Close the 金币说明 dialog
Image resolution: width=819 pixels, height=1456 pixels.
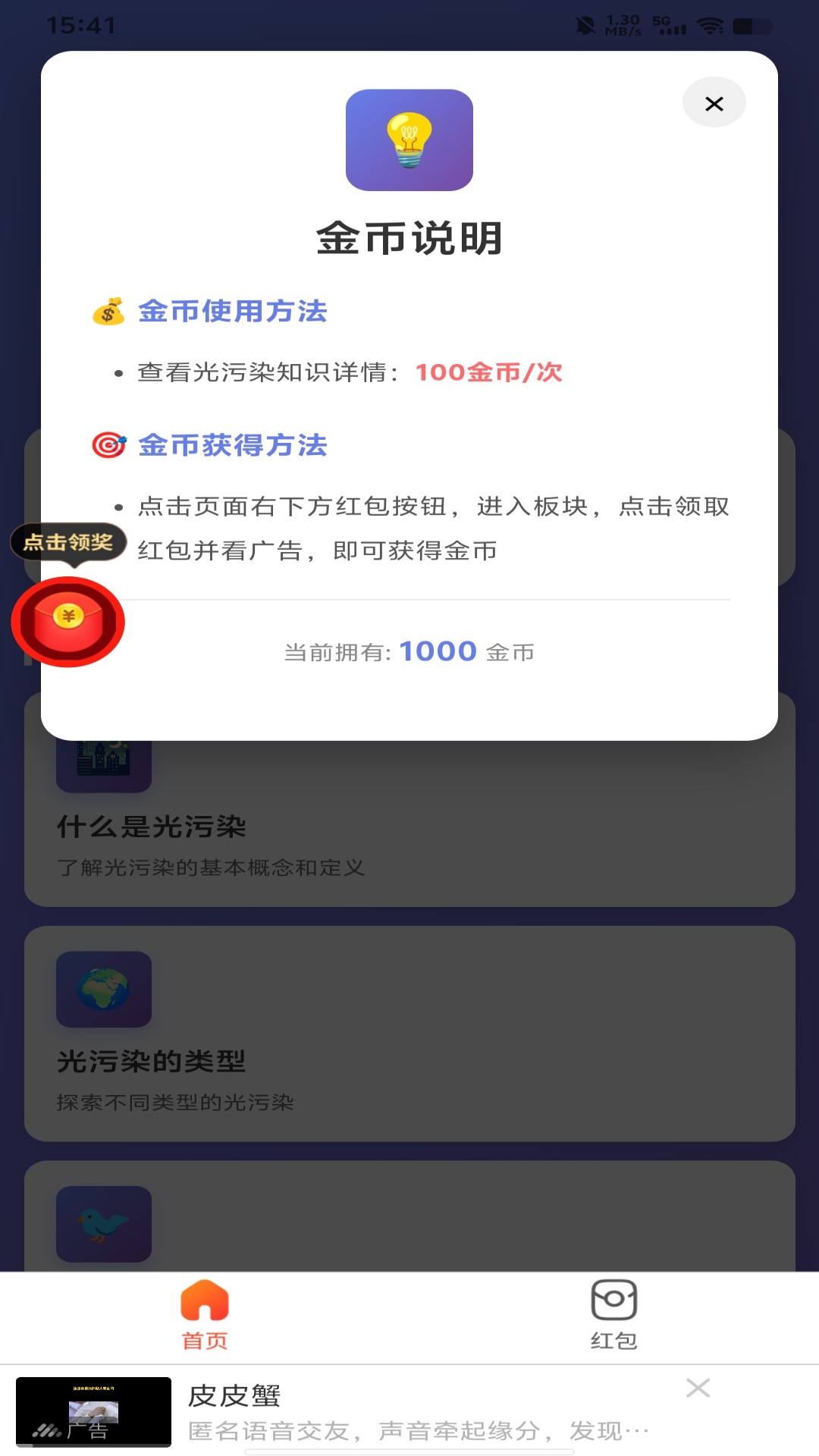(713, 103)
